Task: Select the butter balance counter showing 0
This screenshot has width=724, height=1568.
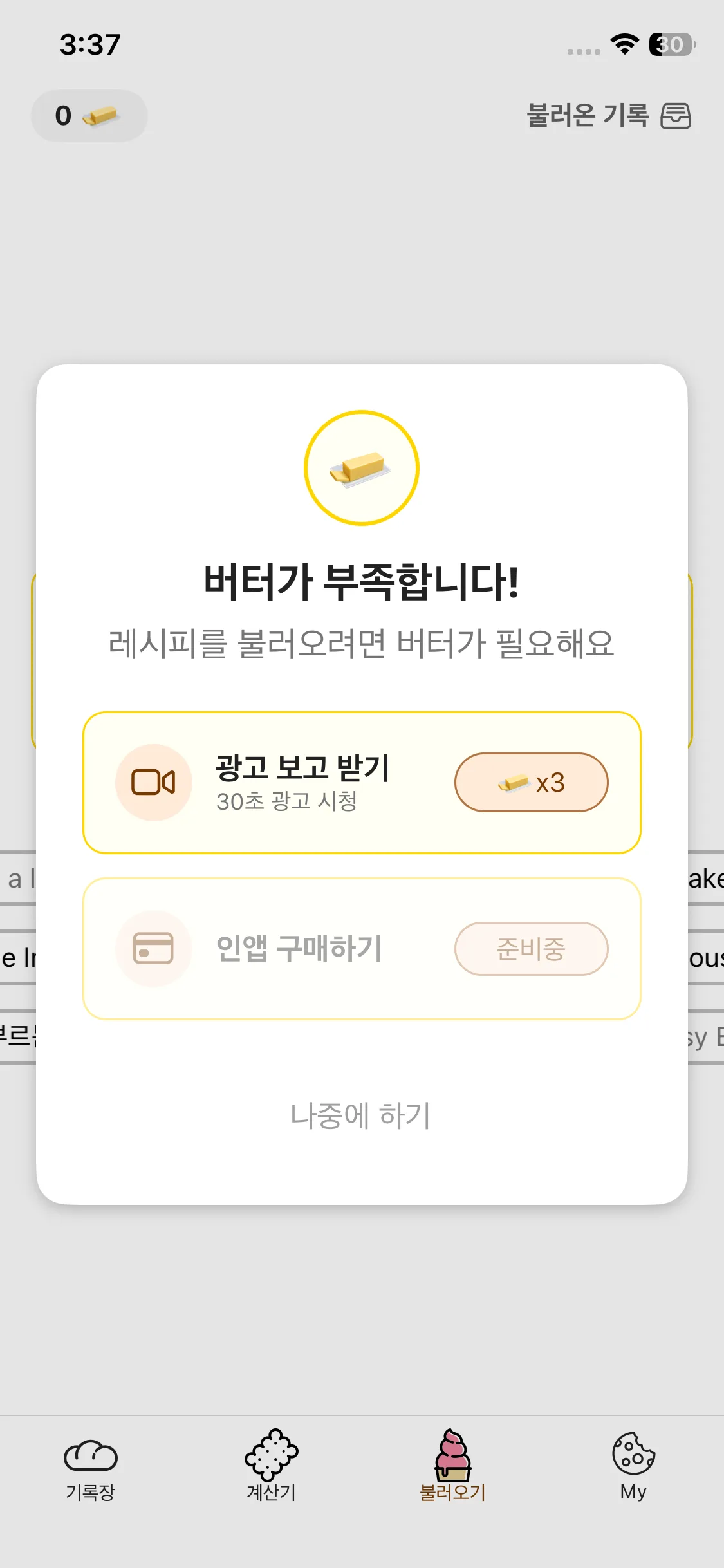Action: click(89, 116)
